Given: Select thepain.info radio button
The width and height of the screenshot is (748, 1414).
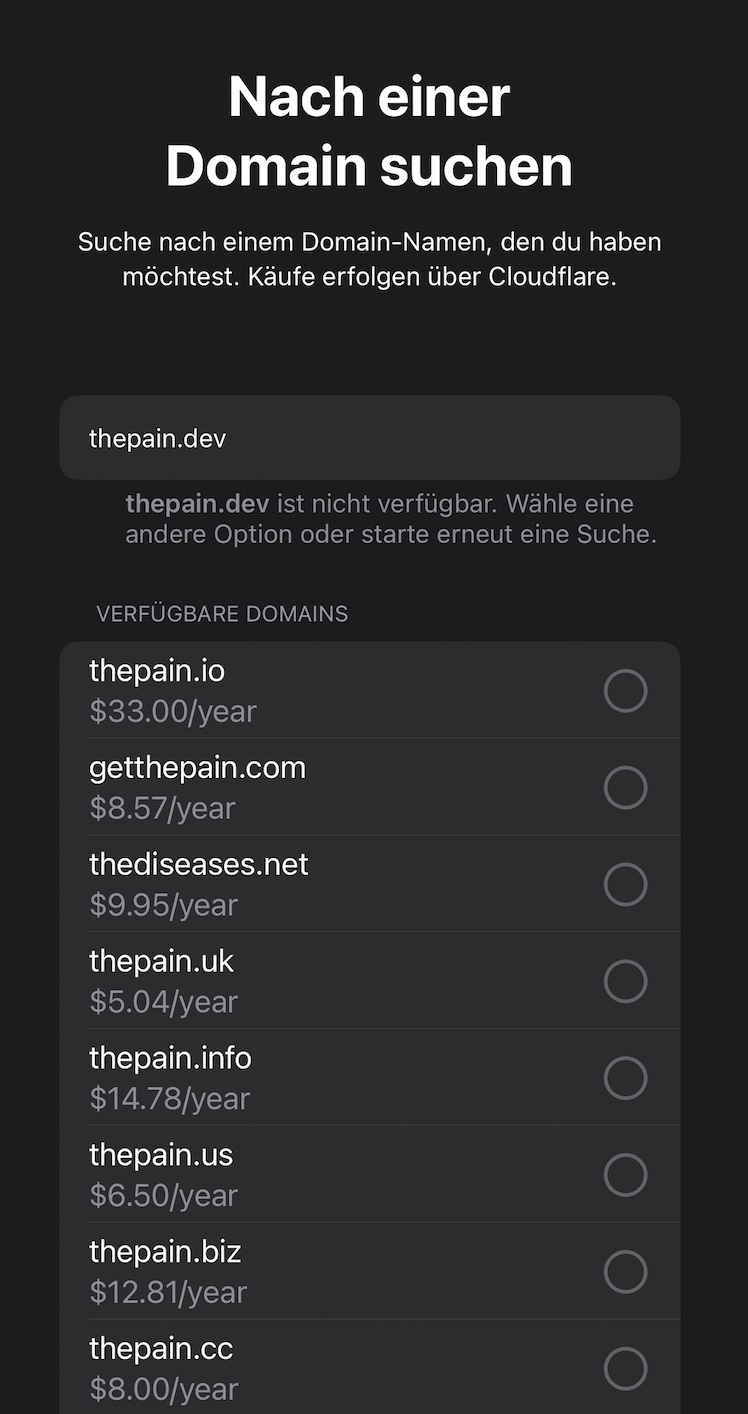Looking at the screenshot, I should click(625, 1078).
